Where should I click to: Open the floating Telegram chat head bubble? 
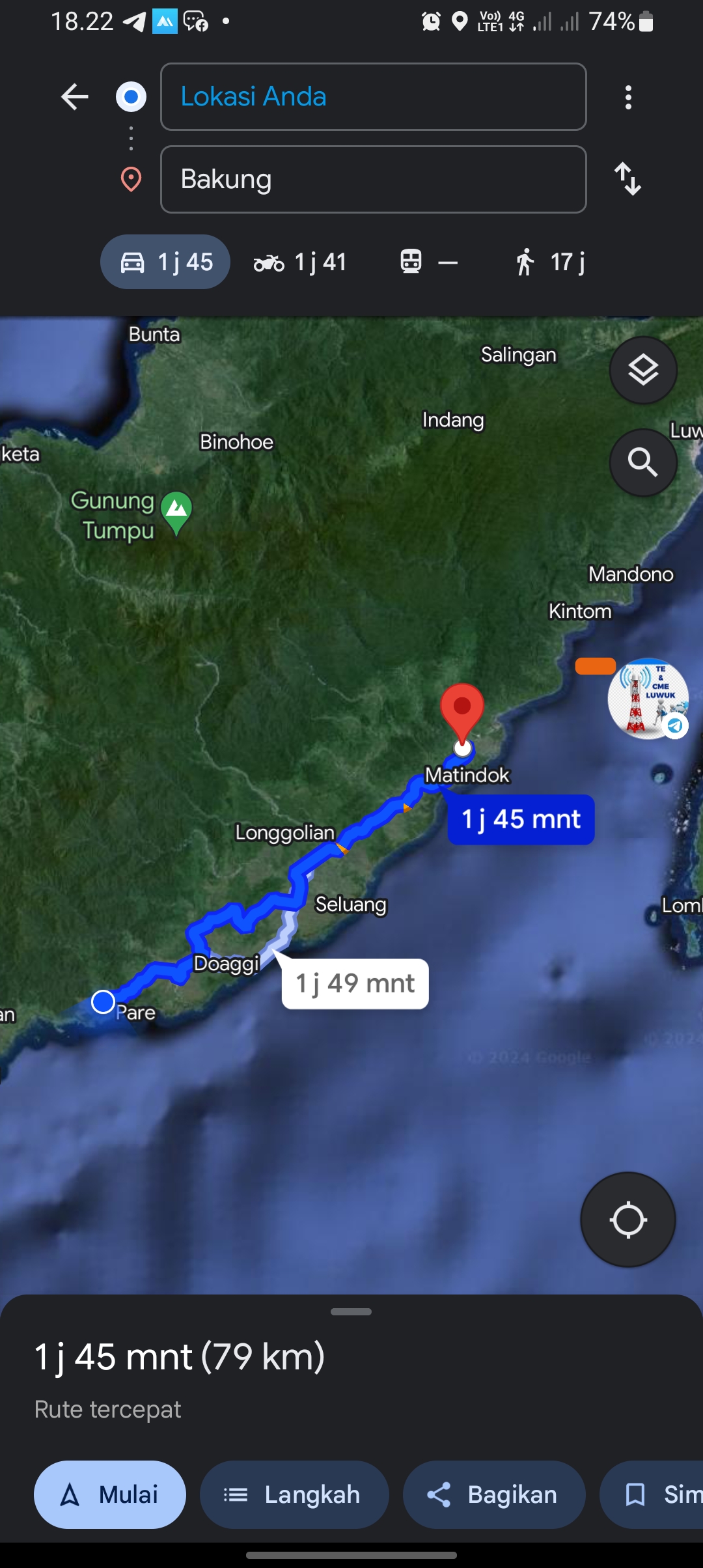tap(648, 699)
